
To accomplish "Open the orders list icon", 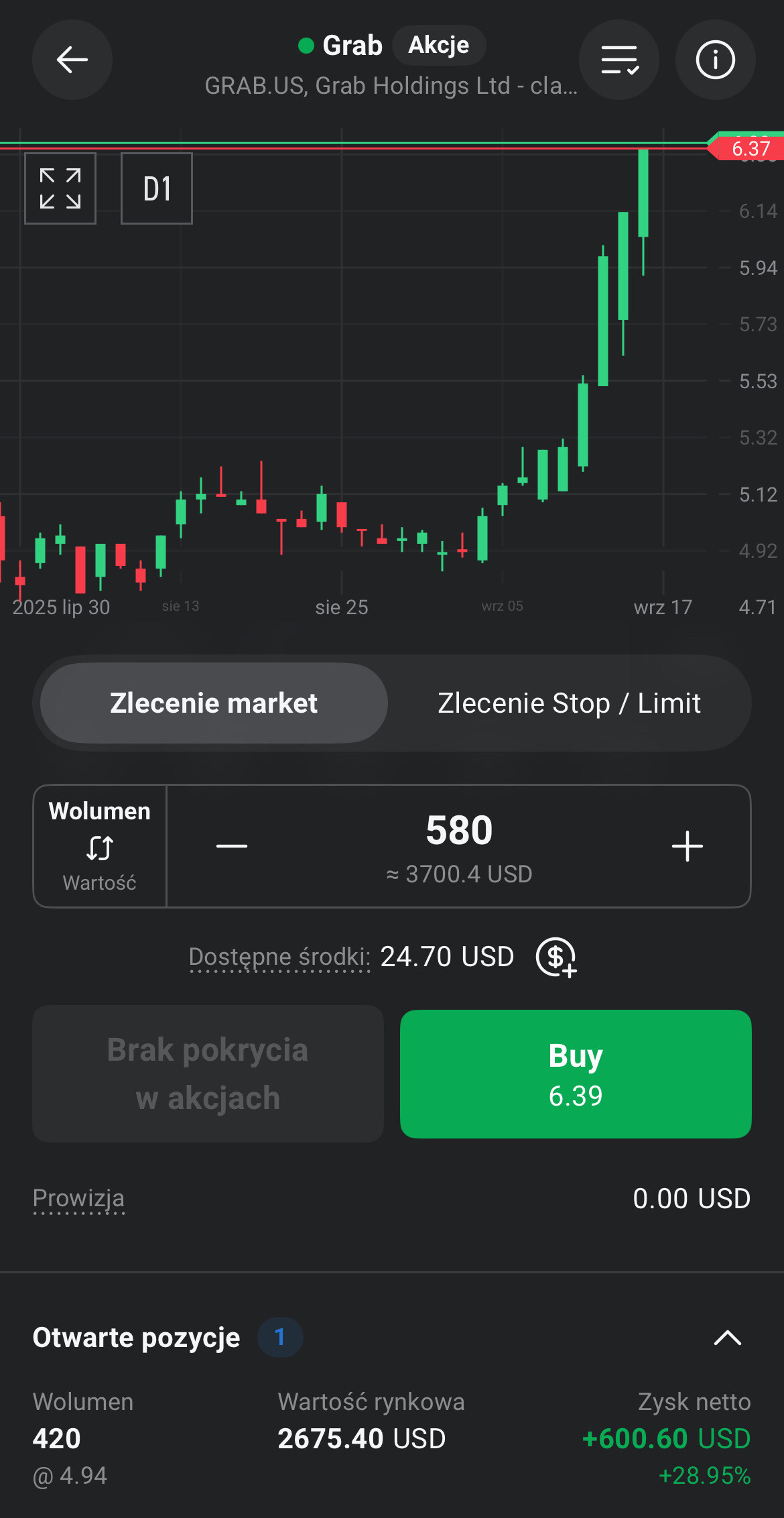I will [619, 60].
